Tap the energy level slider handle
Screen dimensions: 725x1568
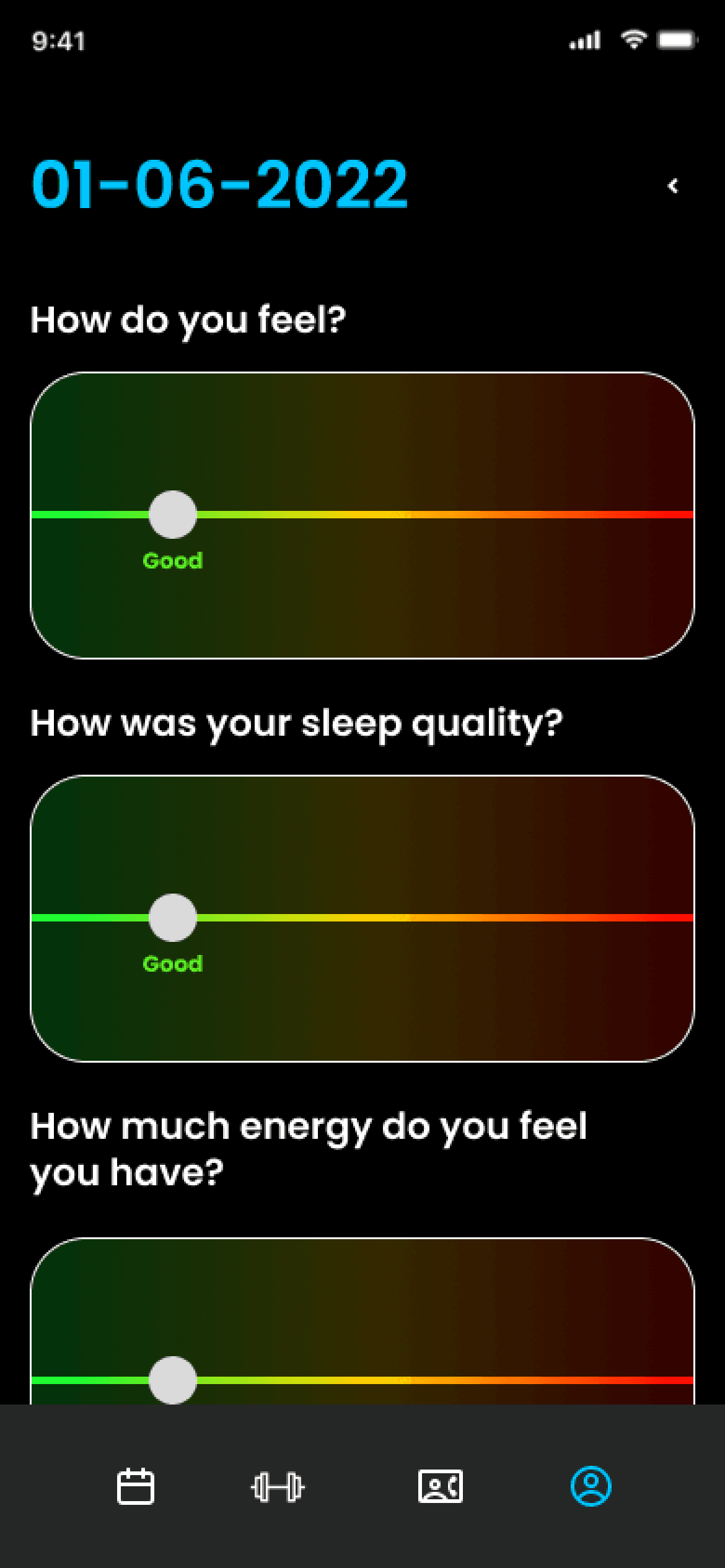[x=173, y=1380]
